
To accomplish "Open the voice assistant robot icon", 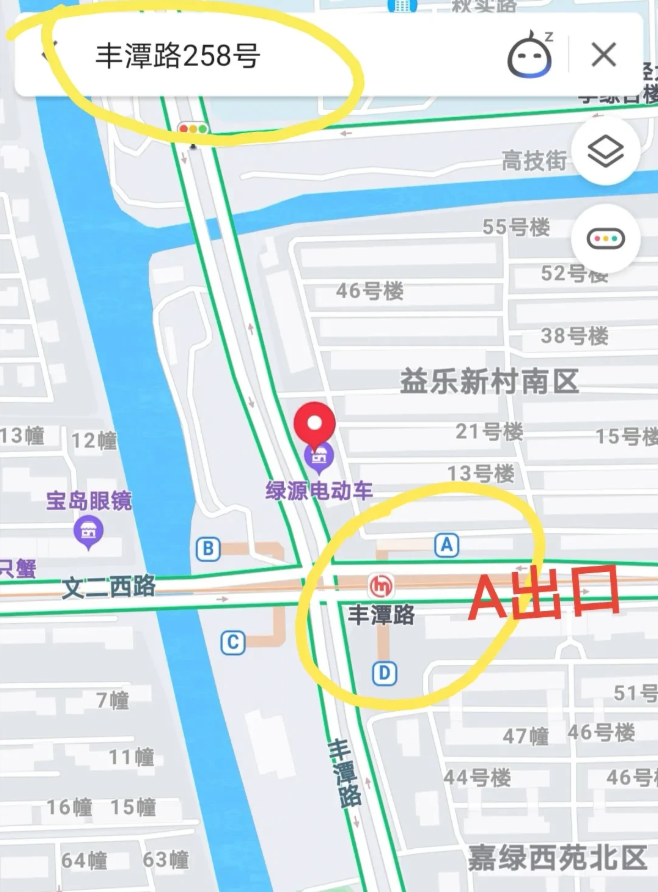I will pyautogui.click(x=530, y=55).
